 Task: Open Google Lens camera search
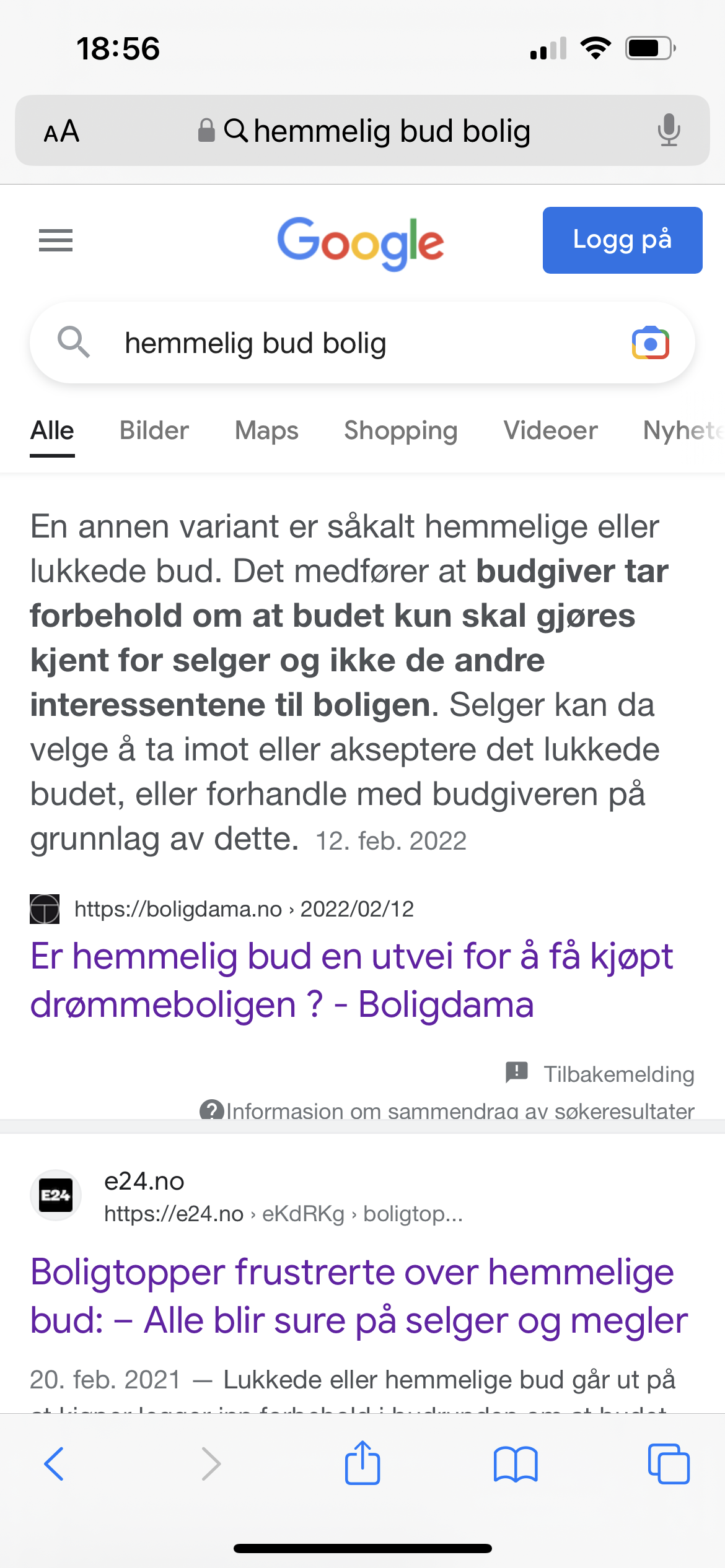click(650, 342)
